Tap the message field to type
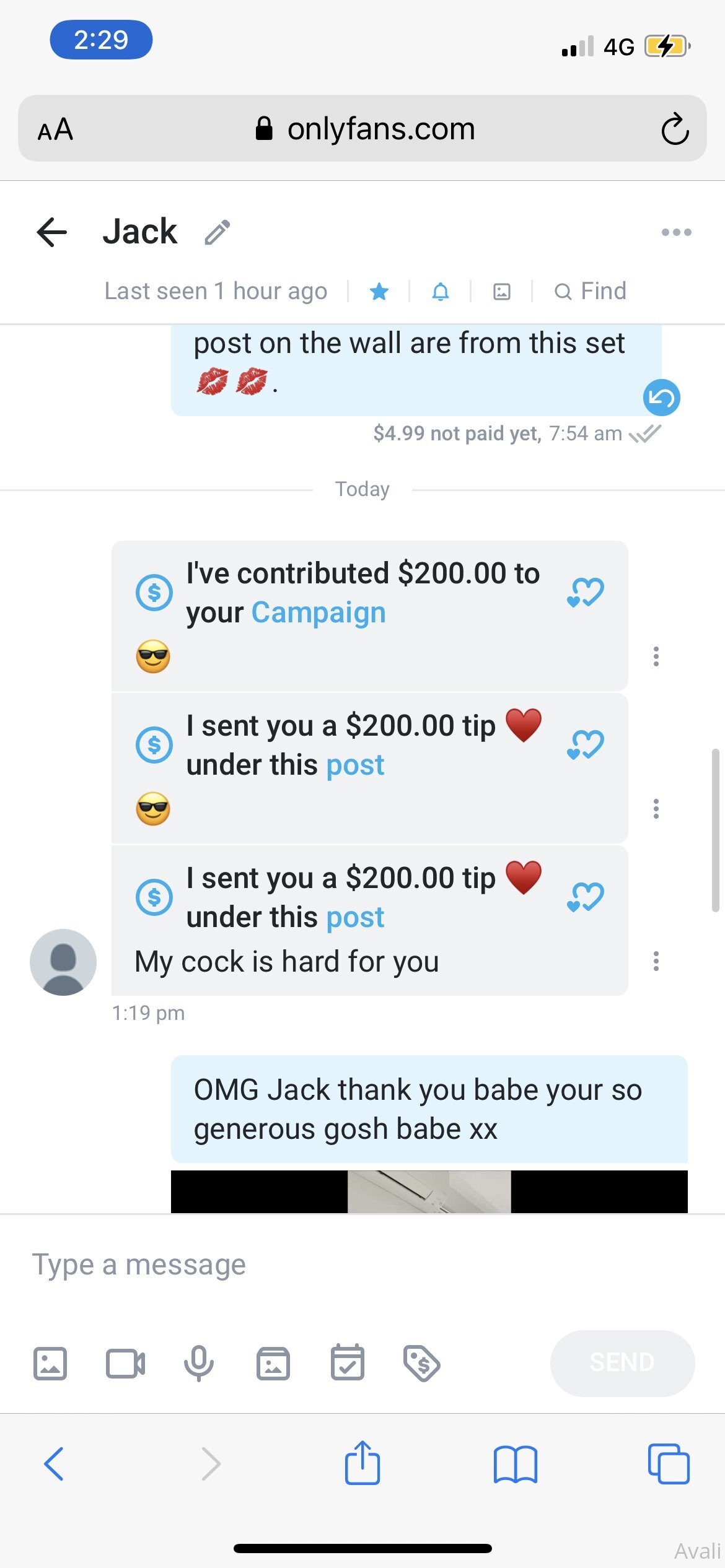Screen dimensions: 725x1568 click(362, 1265)
